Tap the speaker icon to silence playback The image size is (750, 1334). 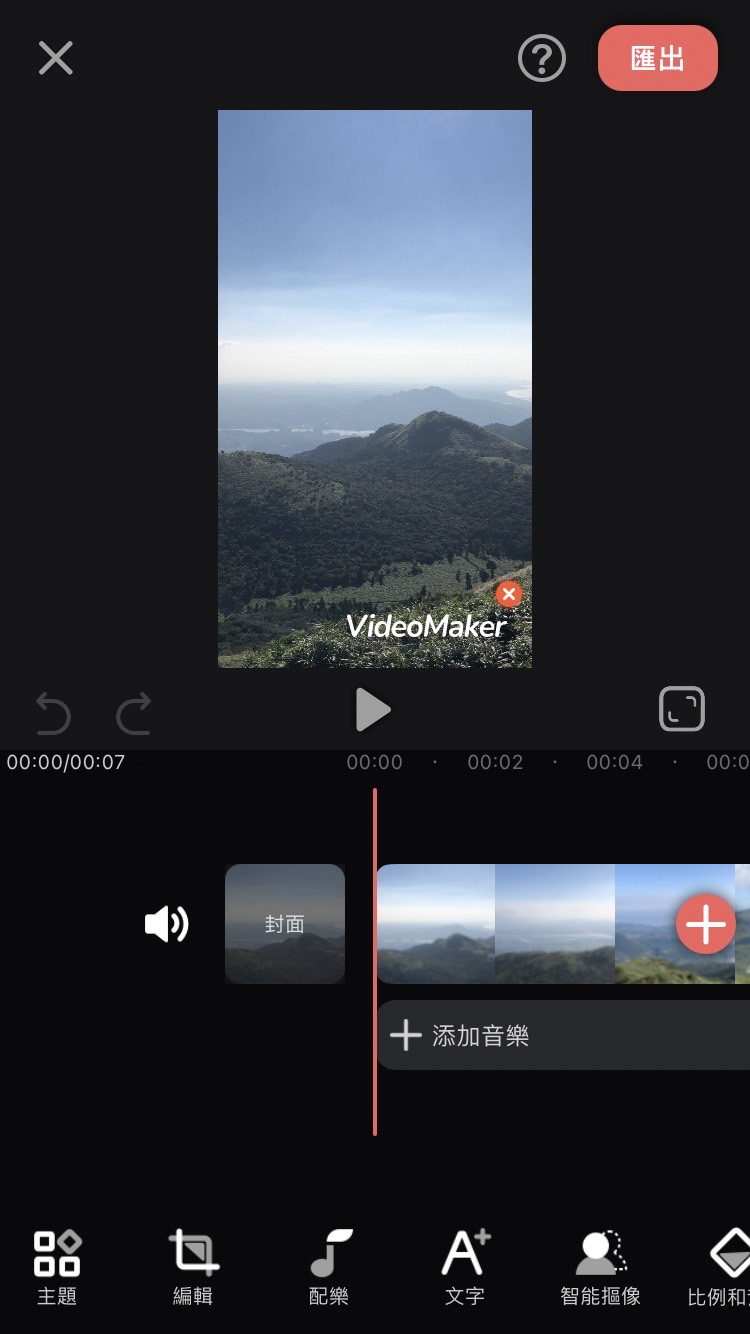coord(167,925)
